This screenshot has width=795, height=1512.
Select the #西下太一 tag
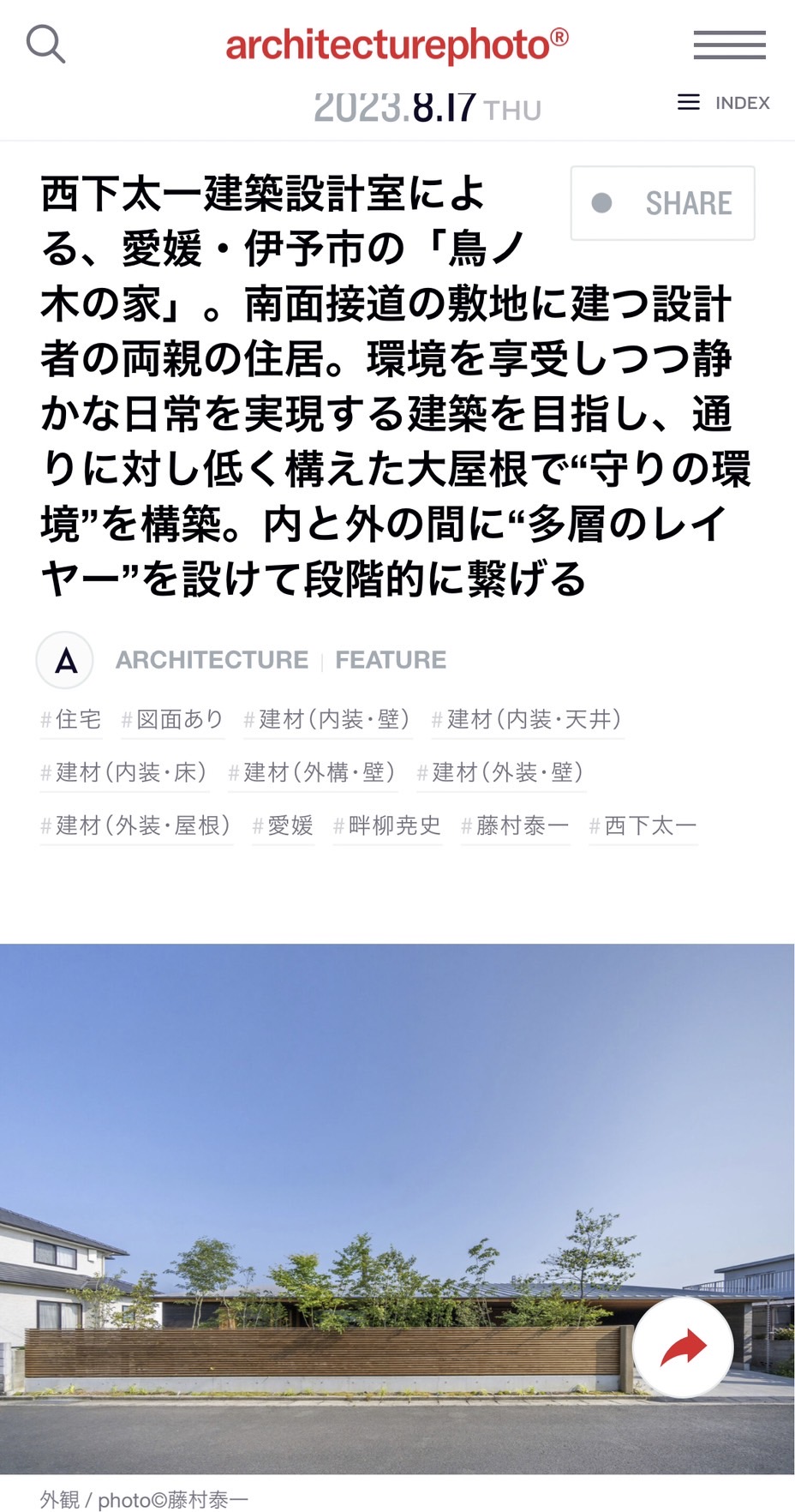coord(643,826)
